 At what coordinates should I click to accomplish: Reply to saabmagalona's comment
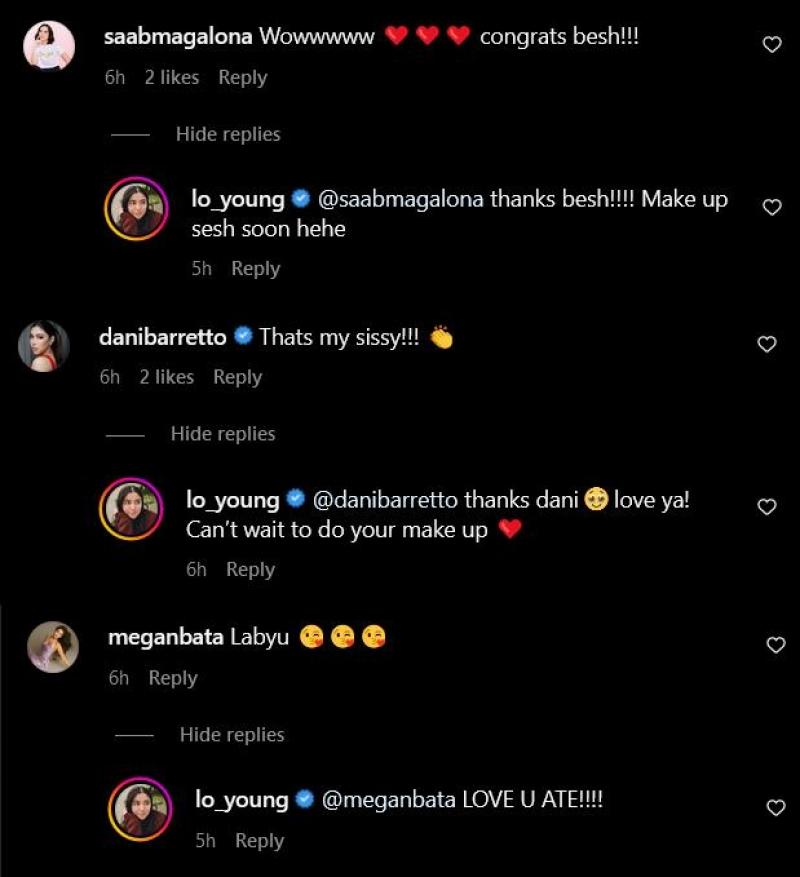pyautogui.click(x=242, y=77)
